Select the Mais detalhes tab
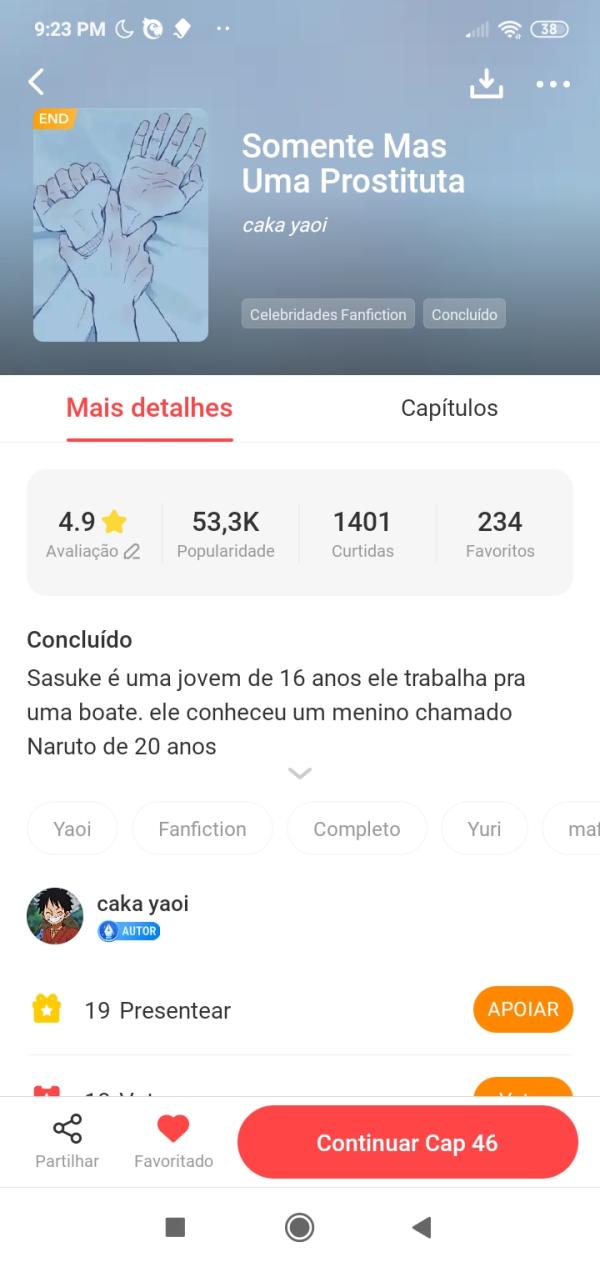600x1267 pixels. pos(149,408)
